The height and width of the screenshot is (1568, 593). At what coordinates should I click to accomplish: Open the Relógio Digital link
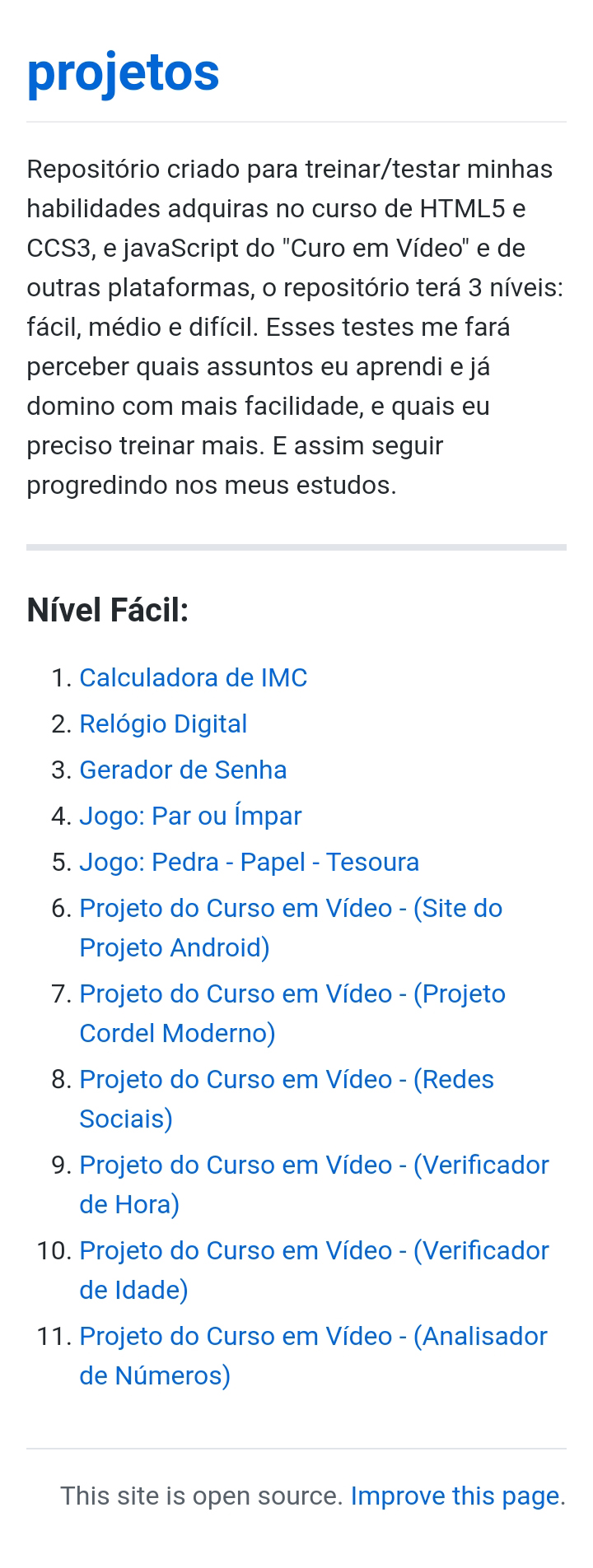[x=162, y=724]
